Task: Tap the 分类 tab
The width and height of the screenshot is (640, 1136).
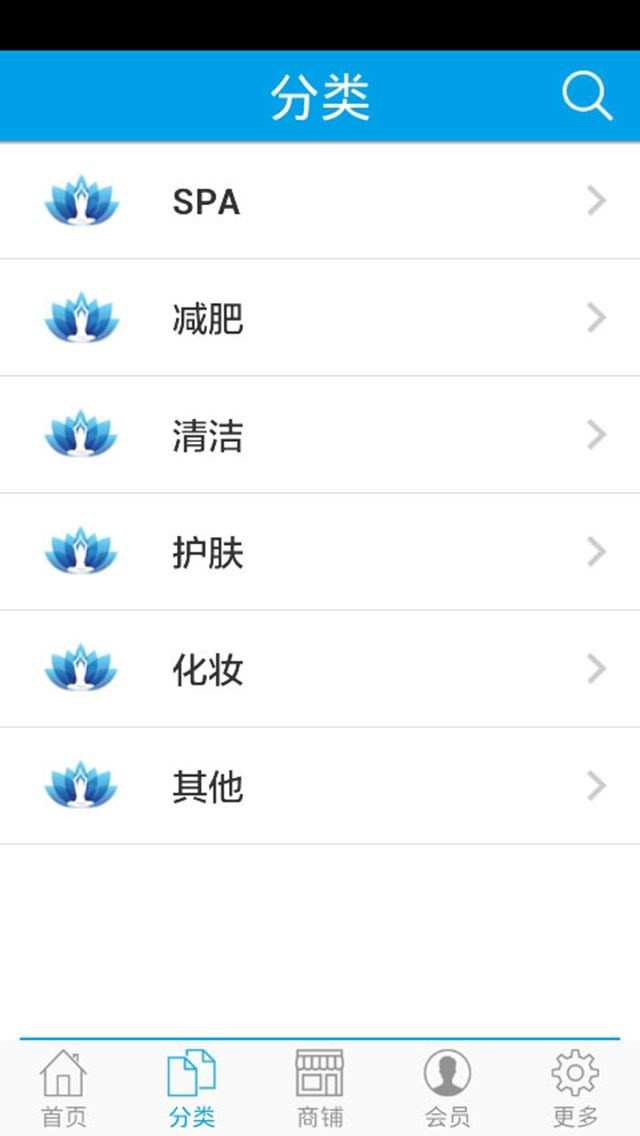Action: point(192,1088)
